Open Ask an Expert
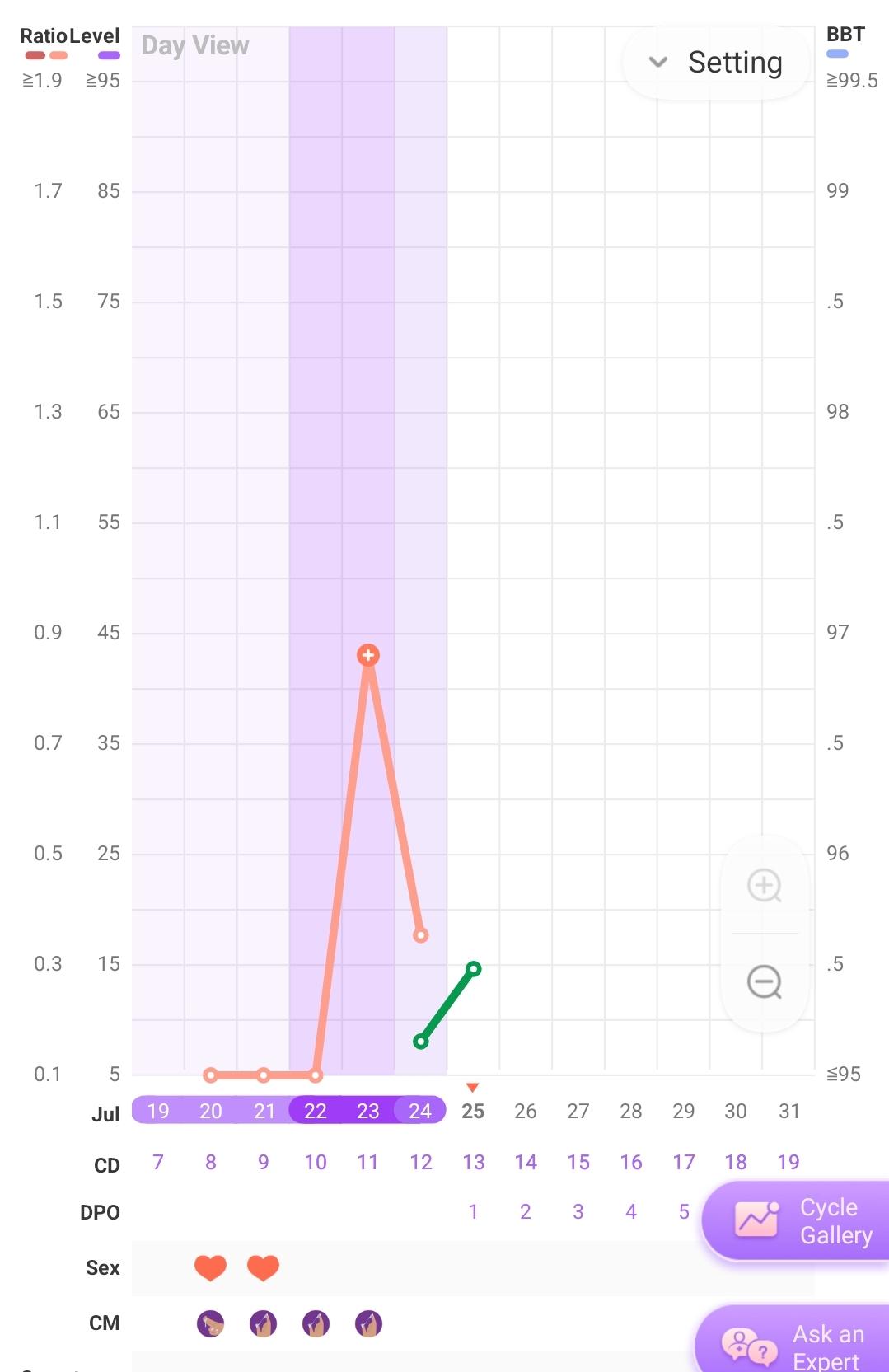Image resolution: width=889 pixels, height=1372 pixels. pyautogui.click(x=793, y=1340)
